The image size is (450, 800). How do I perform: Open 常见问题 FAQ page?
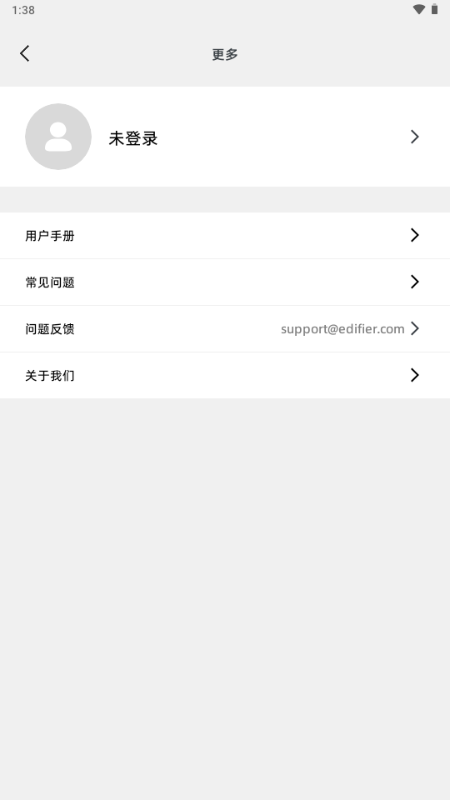pos(225,282)
